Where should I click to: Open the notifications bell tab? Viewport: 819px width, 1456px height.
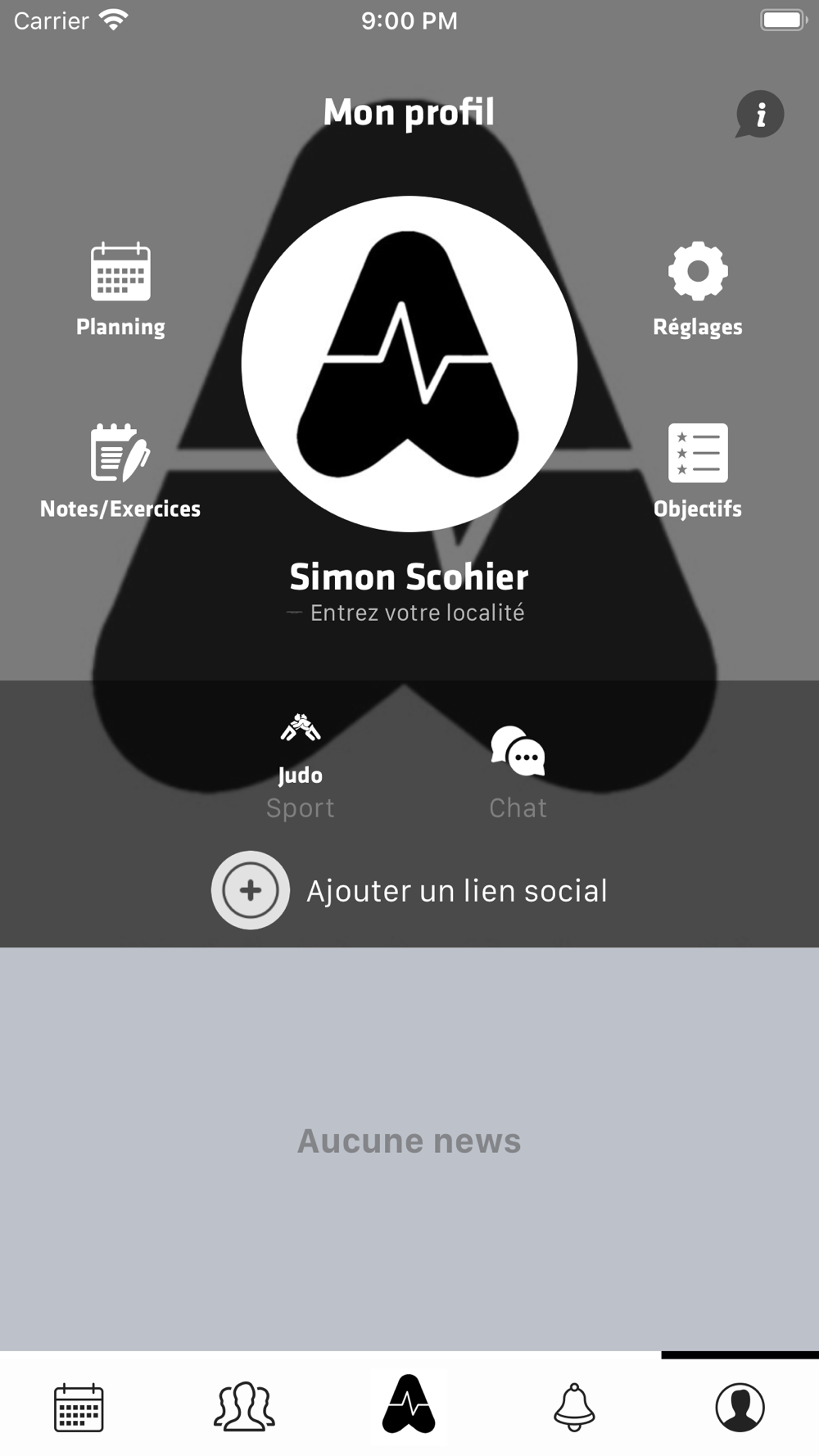[574, 1407]
